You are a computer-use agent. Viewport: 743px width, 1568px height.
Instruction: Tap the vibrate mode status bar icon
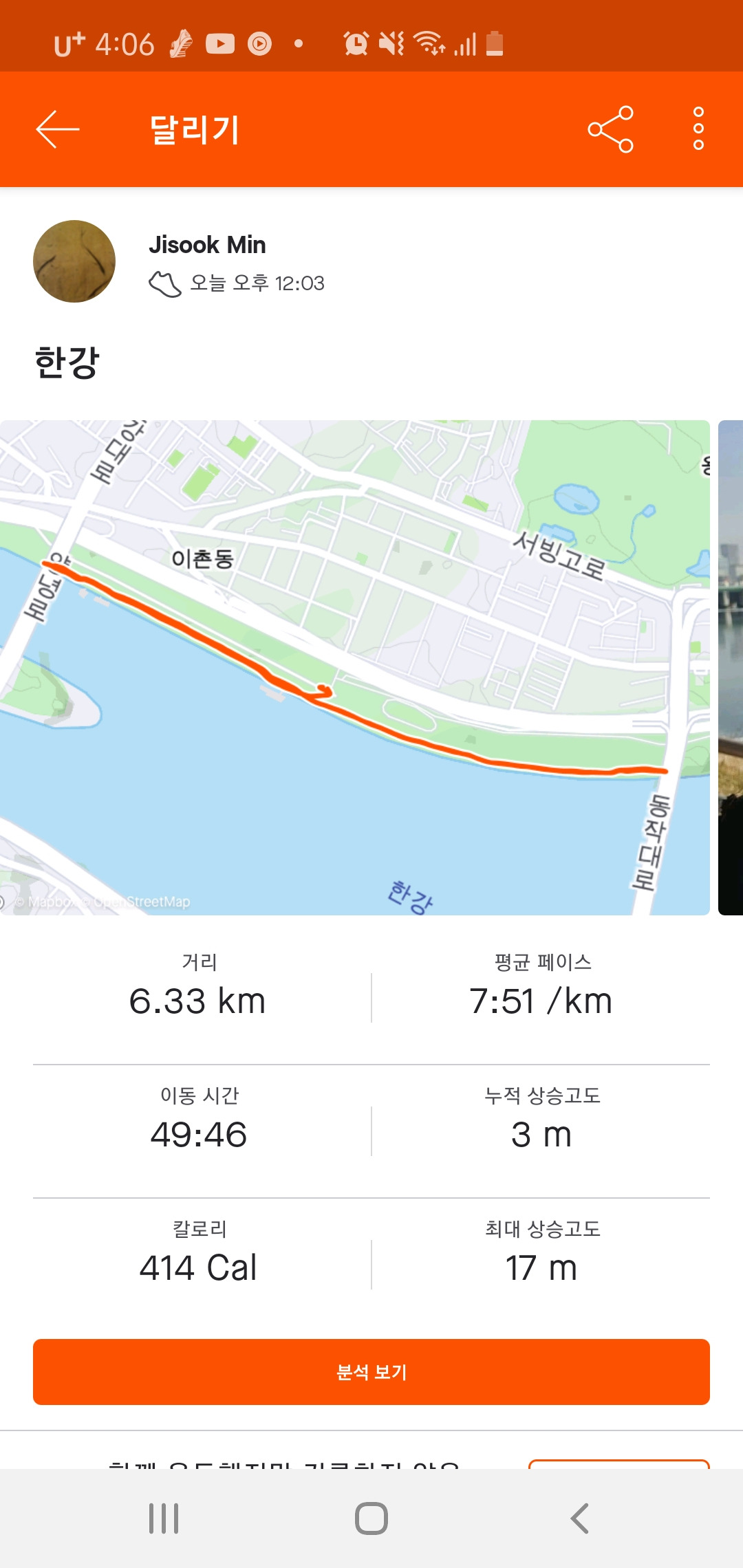[x=391, y=45]
